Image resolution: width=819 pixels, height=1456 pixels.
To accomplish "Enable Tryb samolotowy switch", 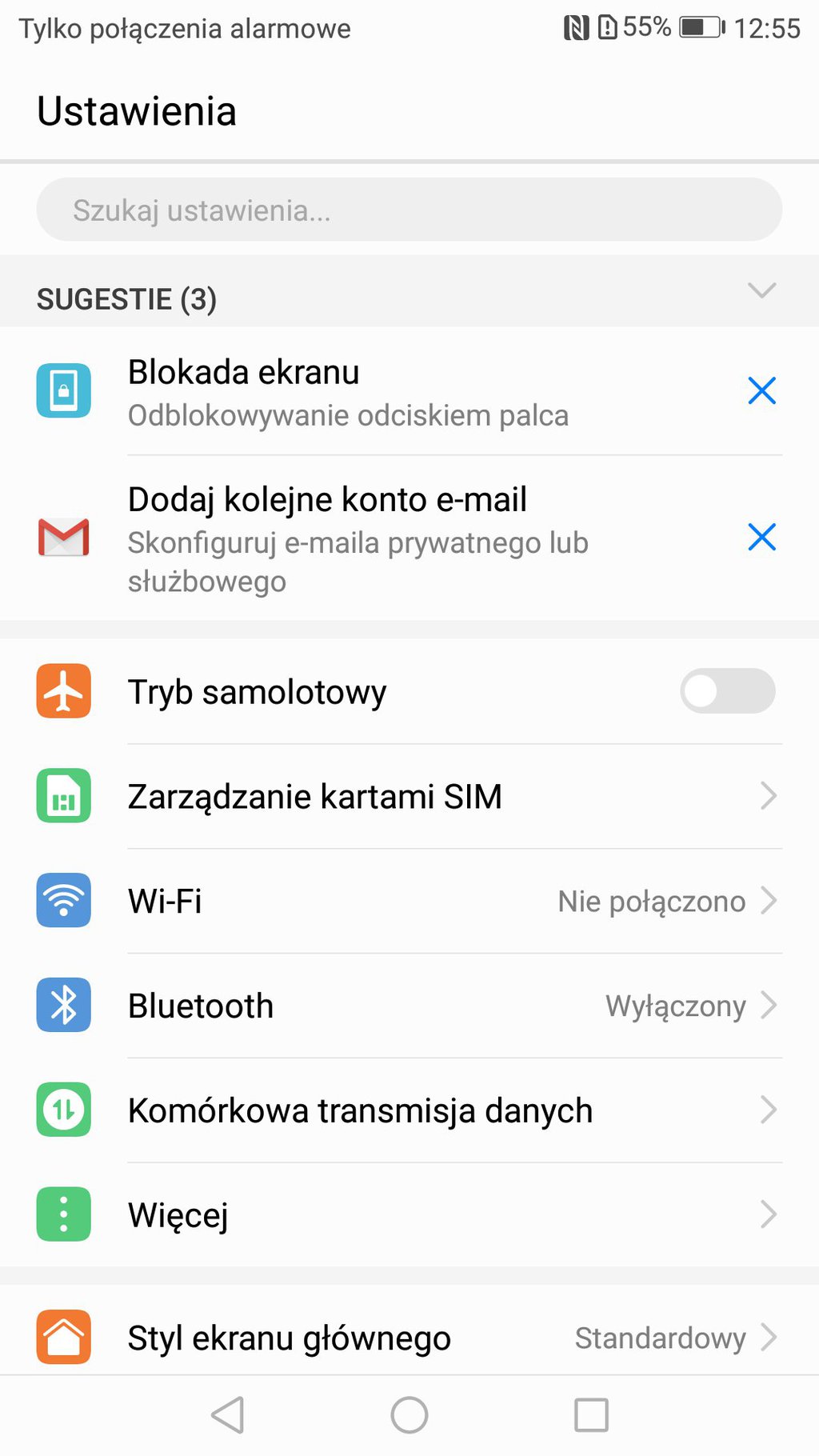I will pos(727,690).
